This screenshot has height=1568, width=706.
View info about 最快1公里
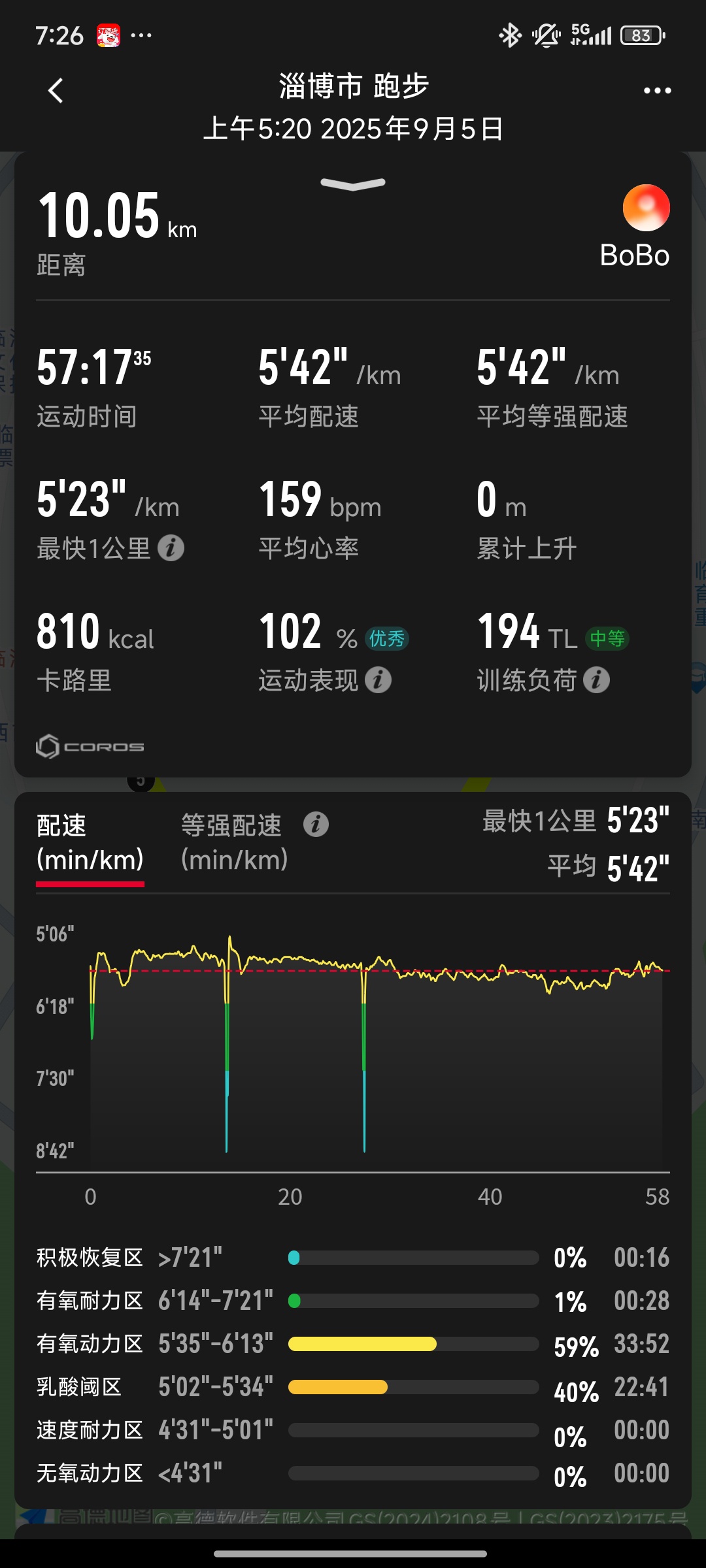[x=171, y=548]
